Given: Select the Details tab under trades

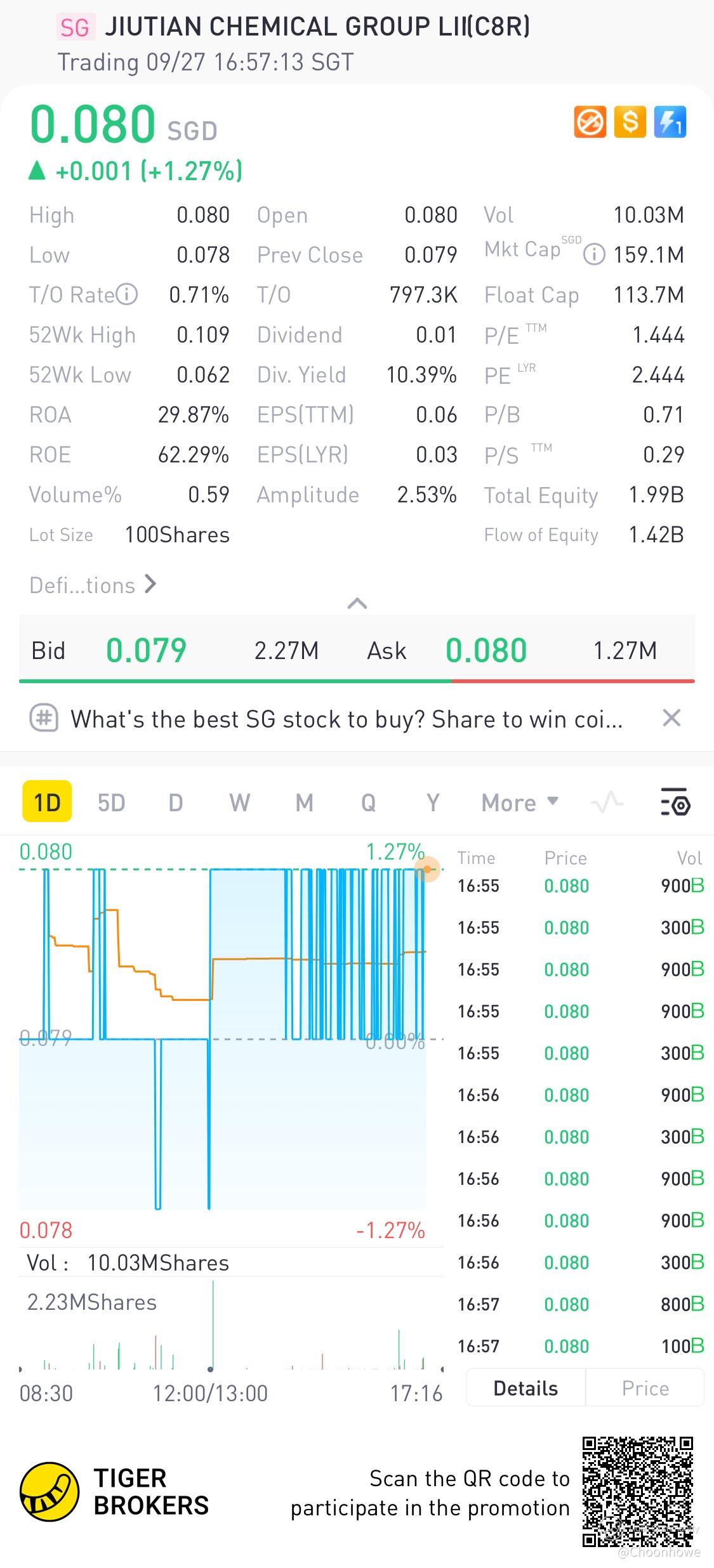Looking at the screenshot, I should (526, 1388).
